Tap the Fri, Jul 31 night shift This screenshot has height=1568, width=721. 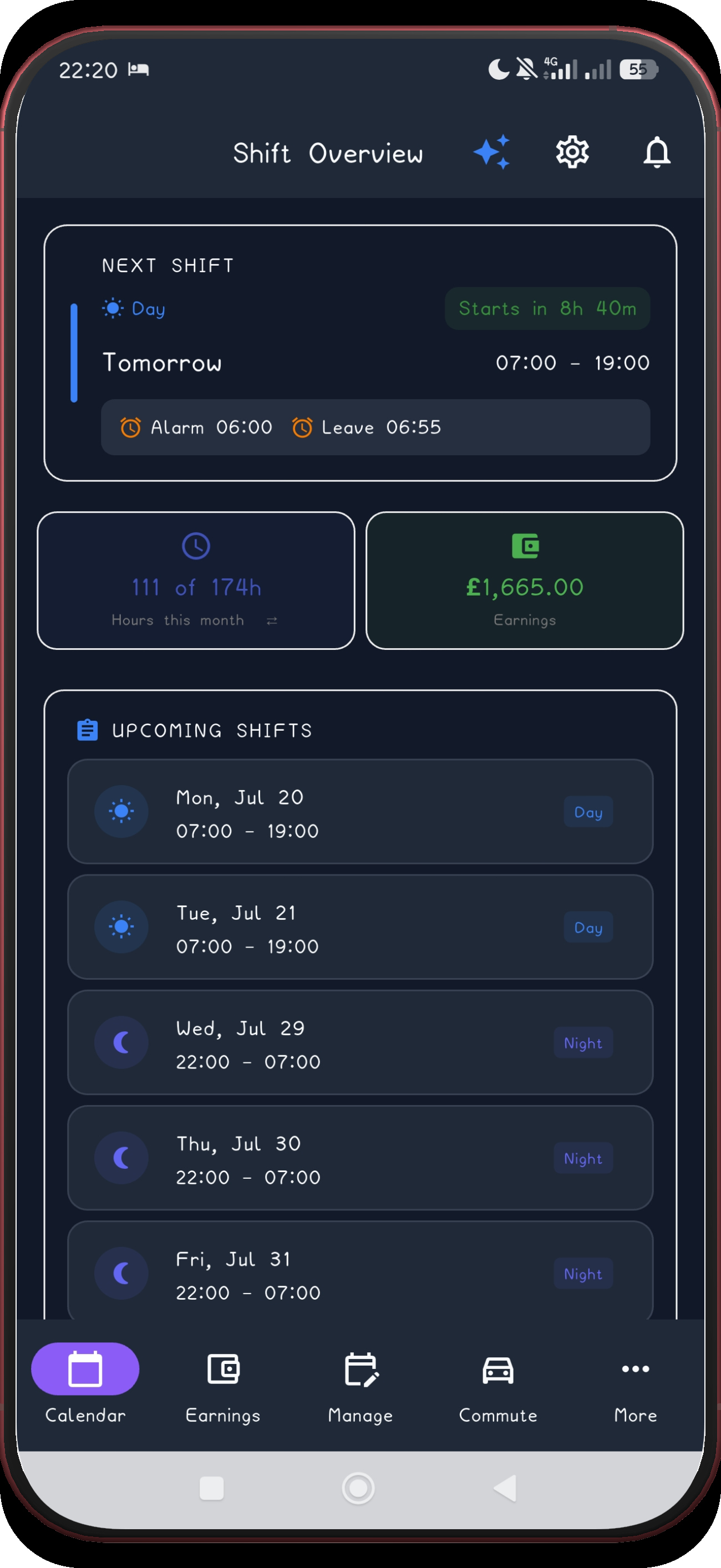360,1271
